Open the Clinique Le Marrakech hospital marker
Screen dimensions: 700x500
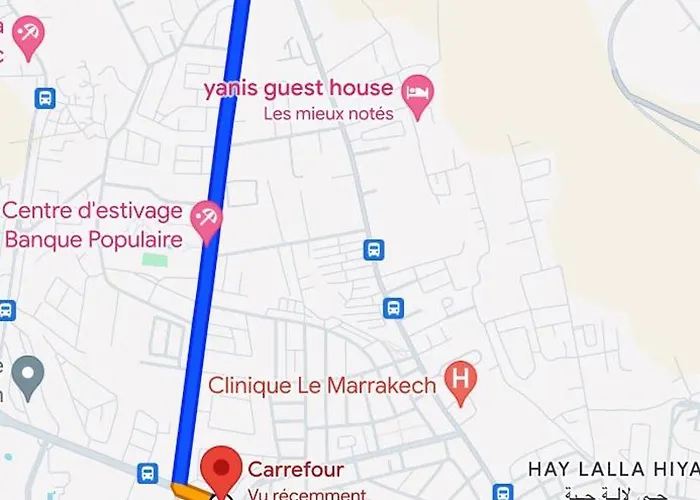click(460, 381)
